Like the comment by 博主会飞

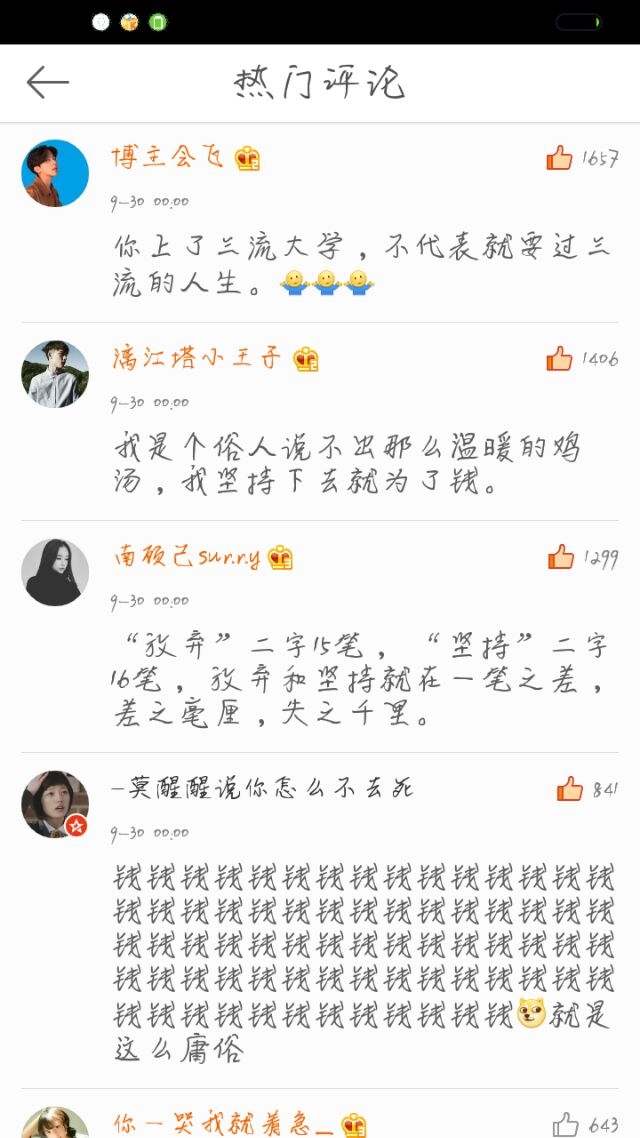(x=559, y=157)
